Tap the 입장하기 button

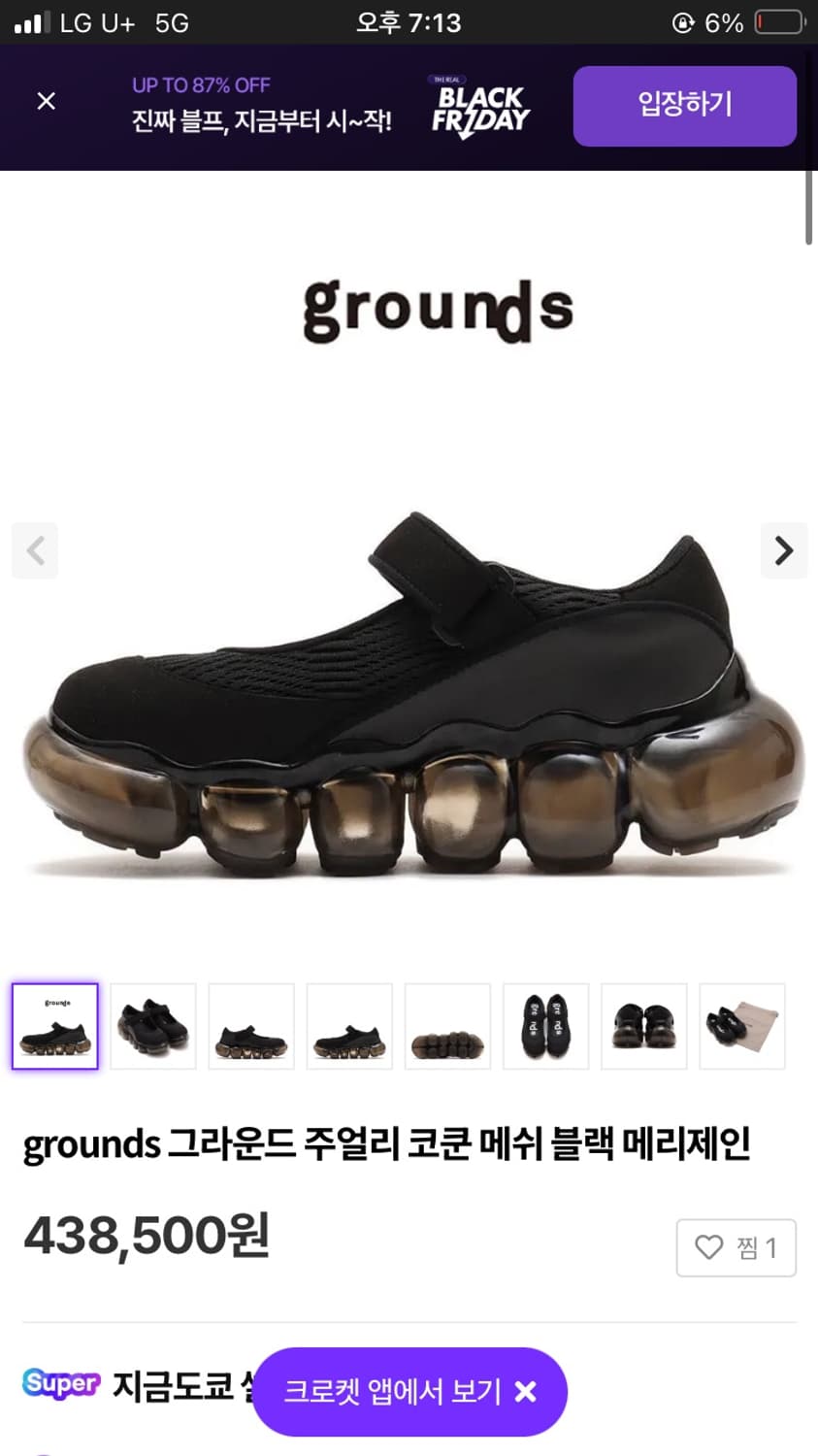tap(684, 106)
